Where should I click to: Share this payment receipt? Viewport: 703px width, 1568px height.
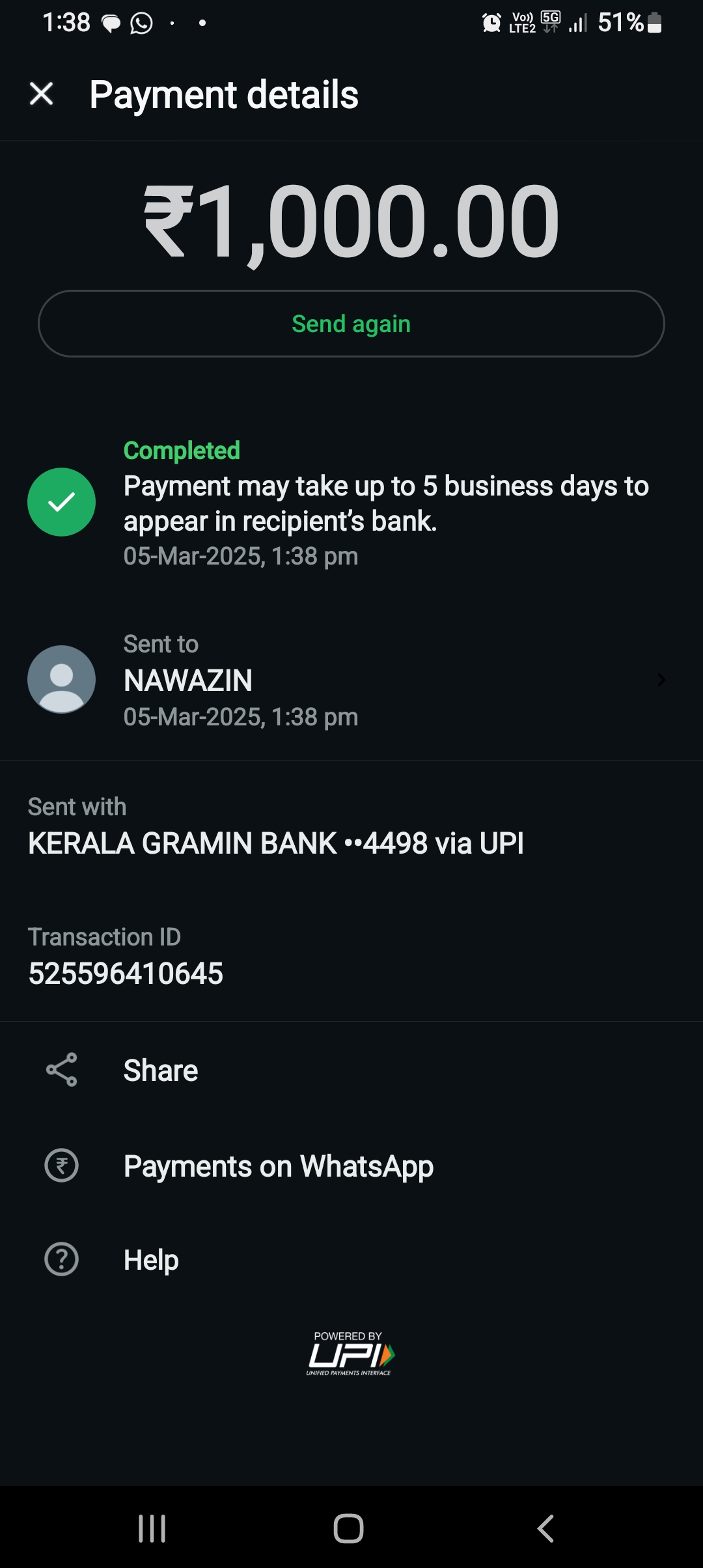pyautogui.click(x=160, y=1070)
